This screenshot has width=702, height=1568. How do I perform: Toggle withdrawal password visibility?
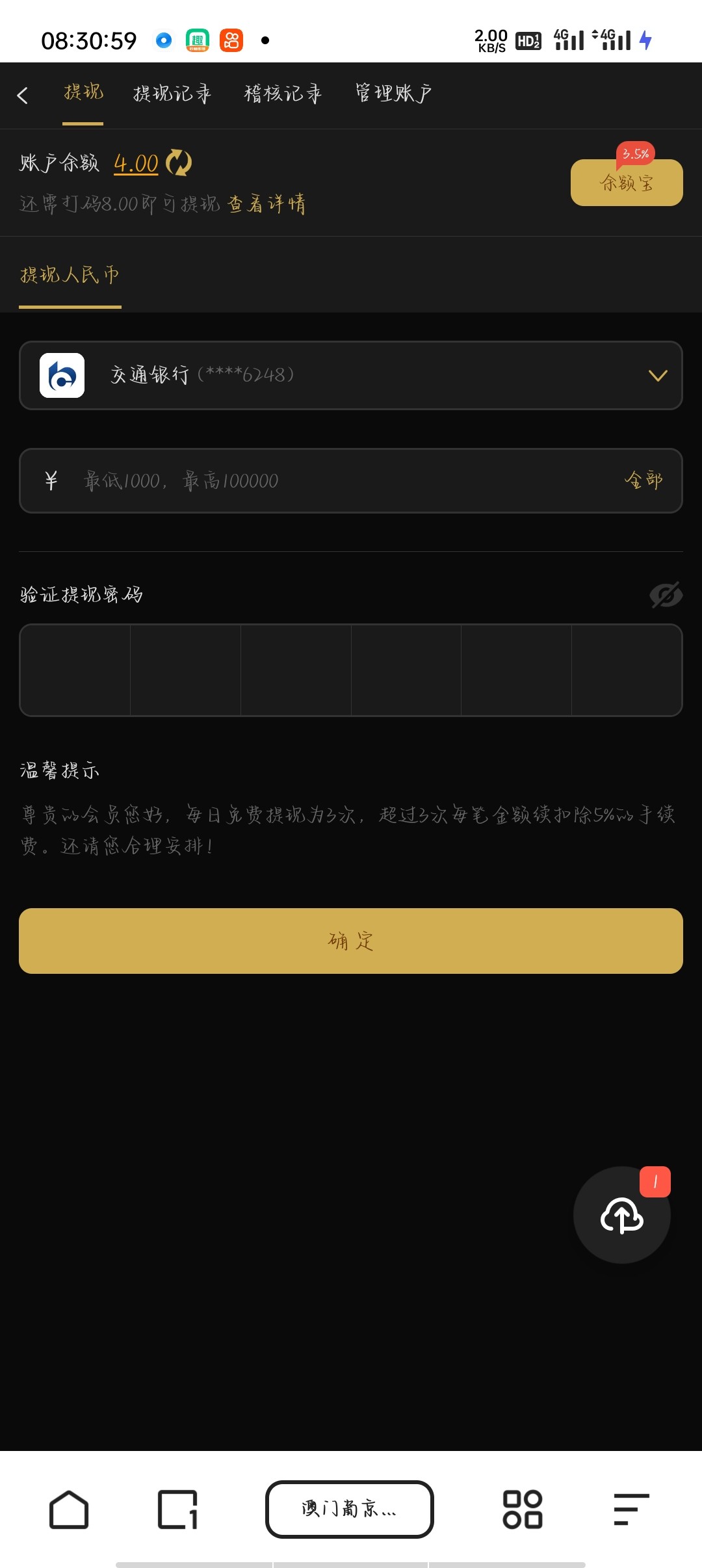coord(666,595)
